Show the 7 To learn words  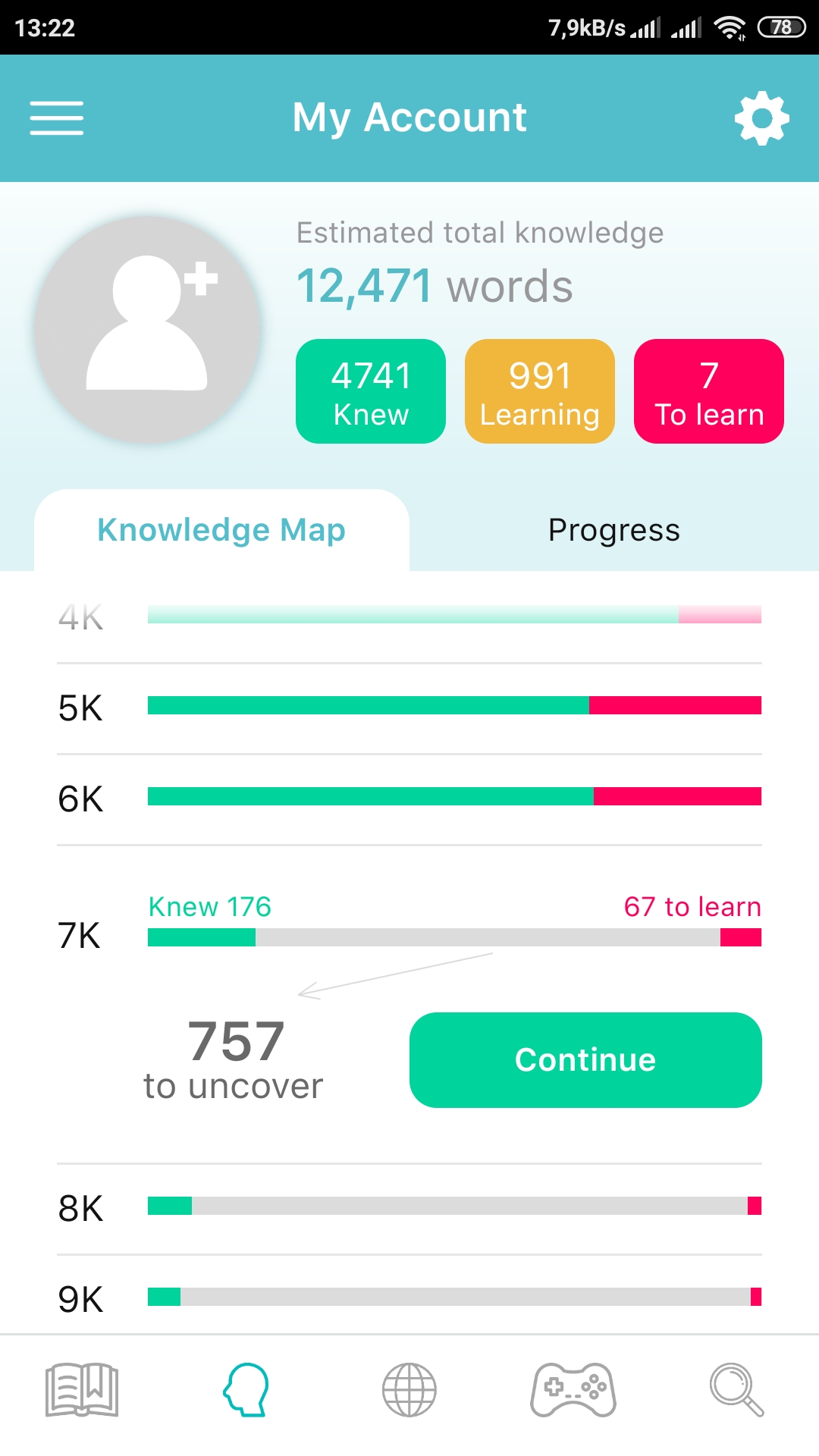708,391
